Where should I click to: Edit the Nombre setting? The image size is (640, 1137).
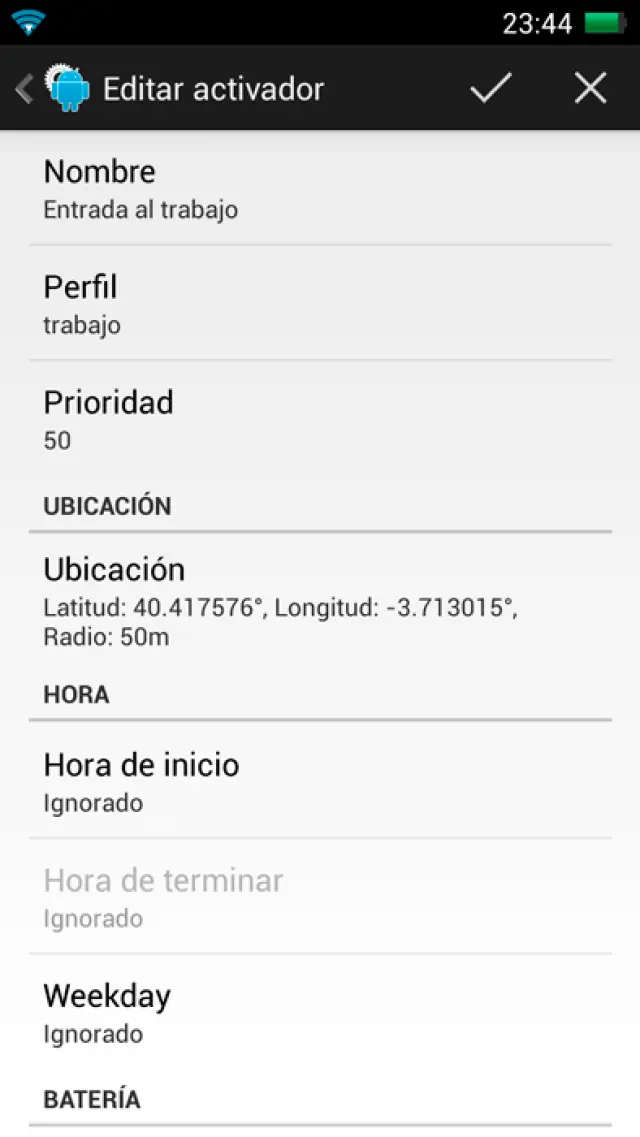click(320, 189)
